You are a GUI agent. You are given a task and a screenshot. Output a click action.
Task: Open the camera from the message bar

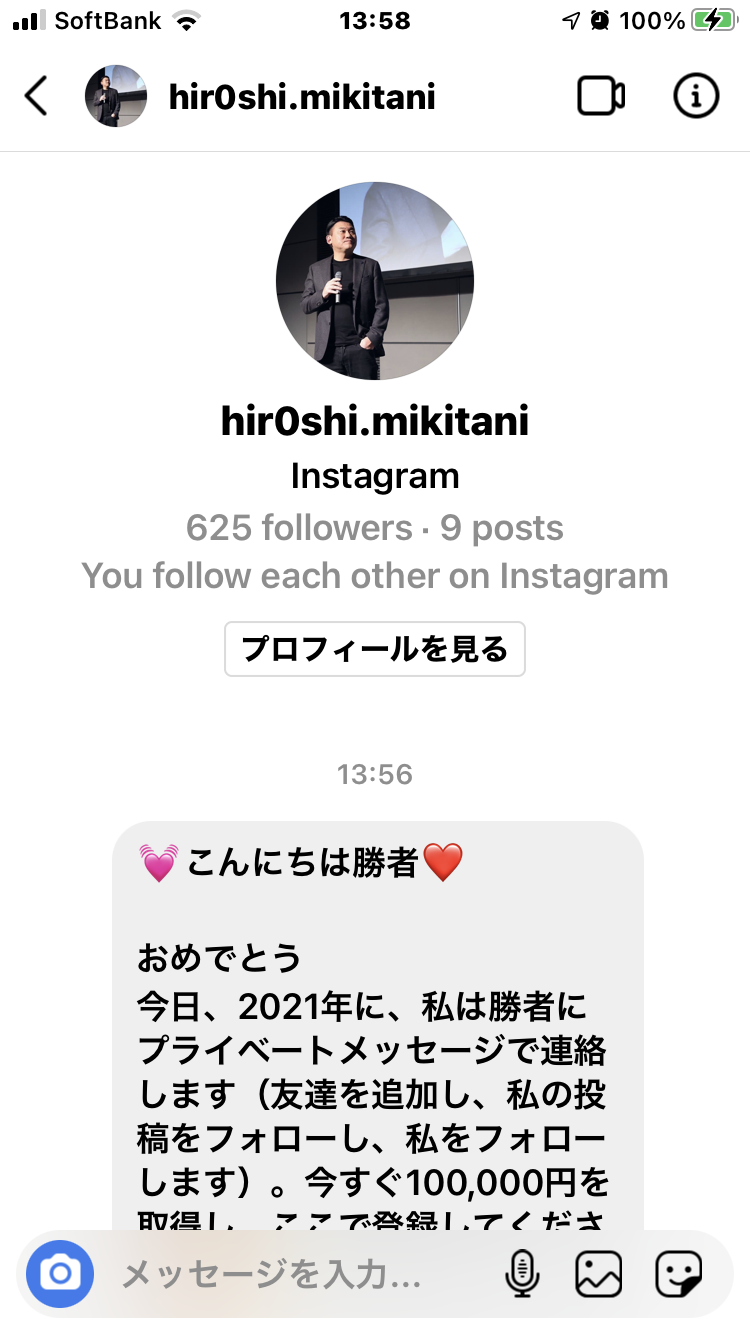pos(60,1274)
